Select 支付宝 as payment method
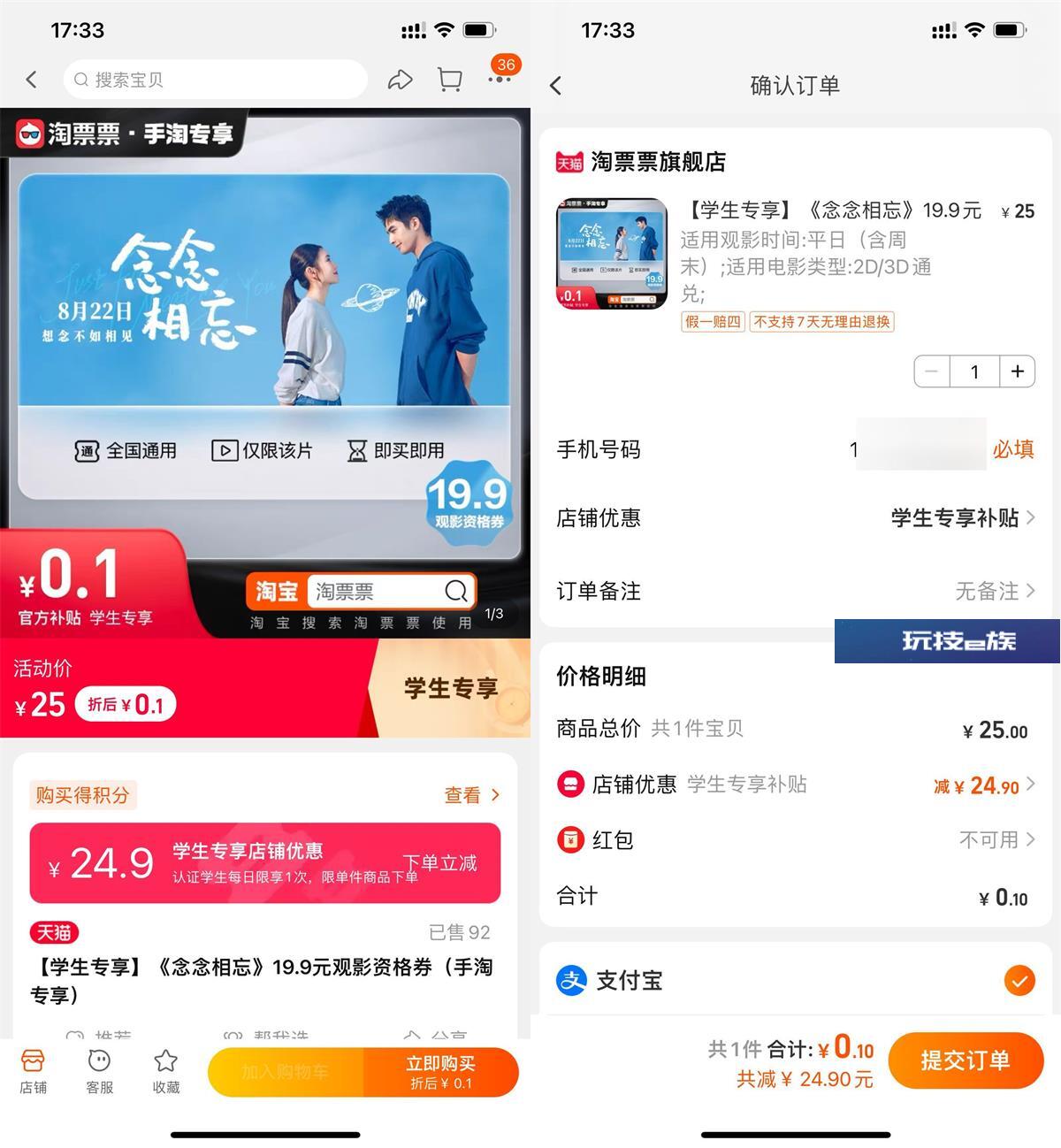Screen dimensions: 1061x1148 1019,980
